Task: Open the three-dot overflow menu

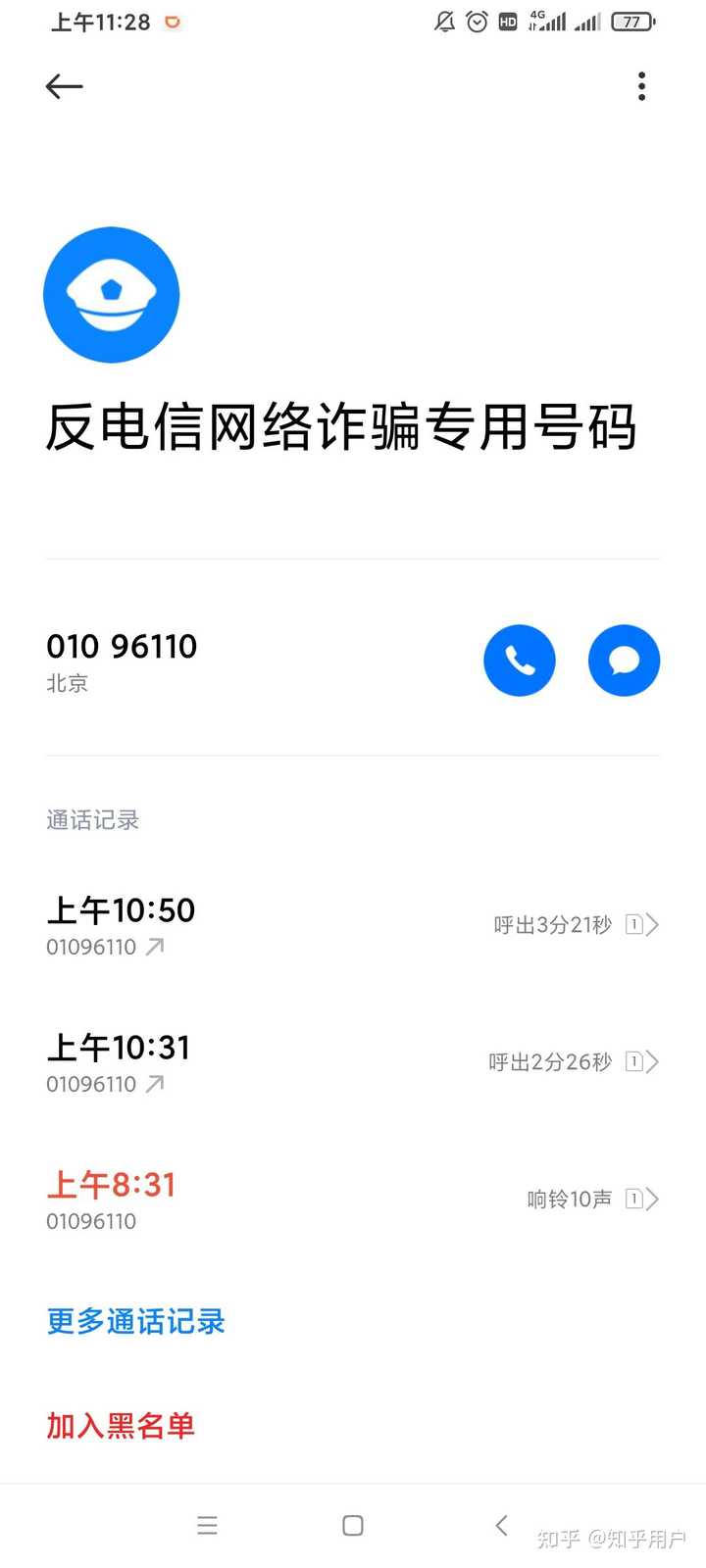Action: [x=641, y=86]
